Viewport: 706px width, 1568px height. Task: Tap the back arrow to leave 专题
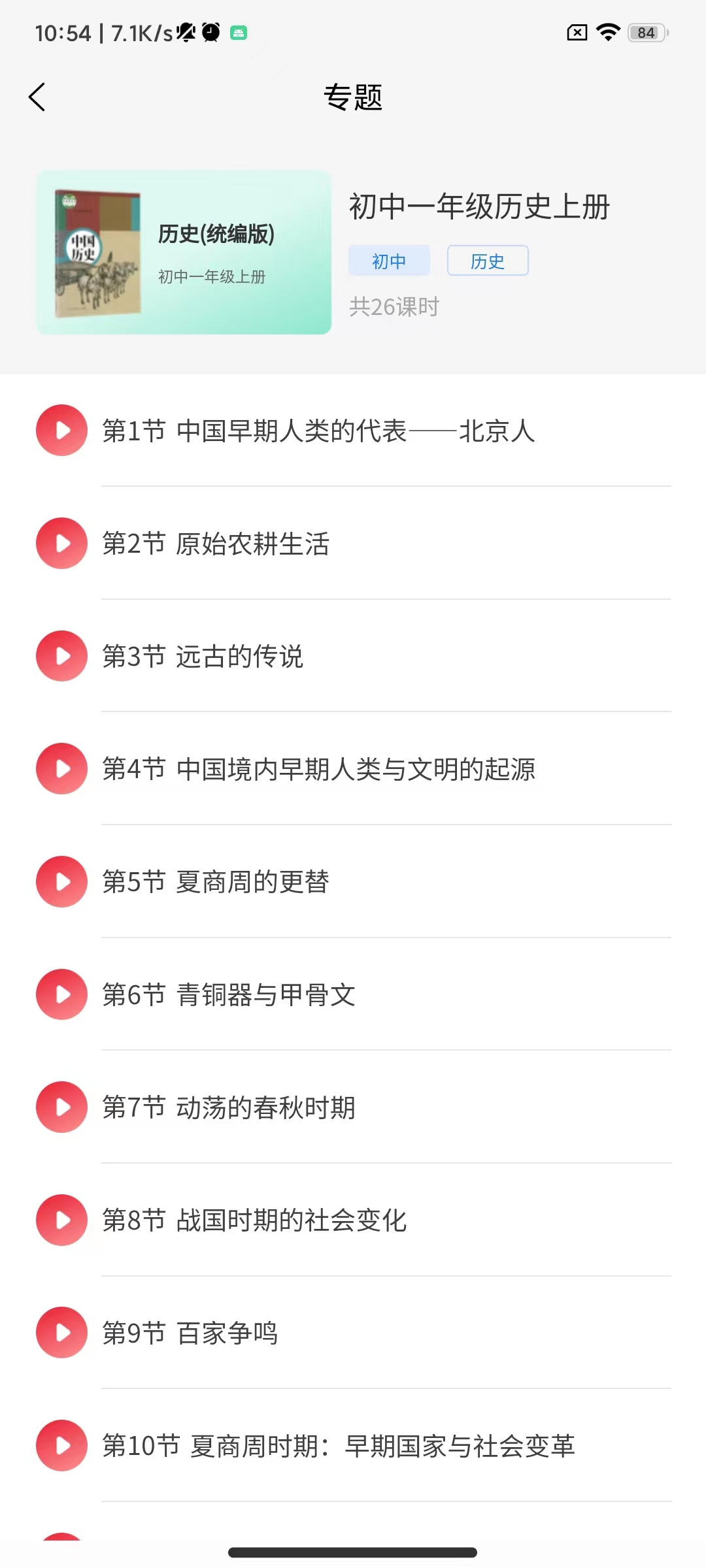37,96
